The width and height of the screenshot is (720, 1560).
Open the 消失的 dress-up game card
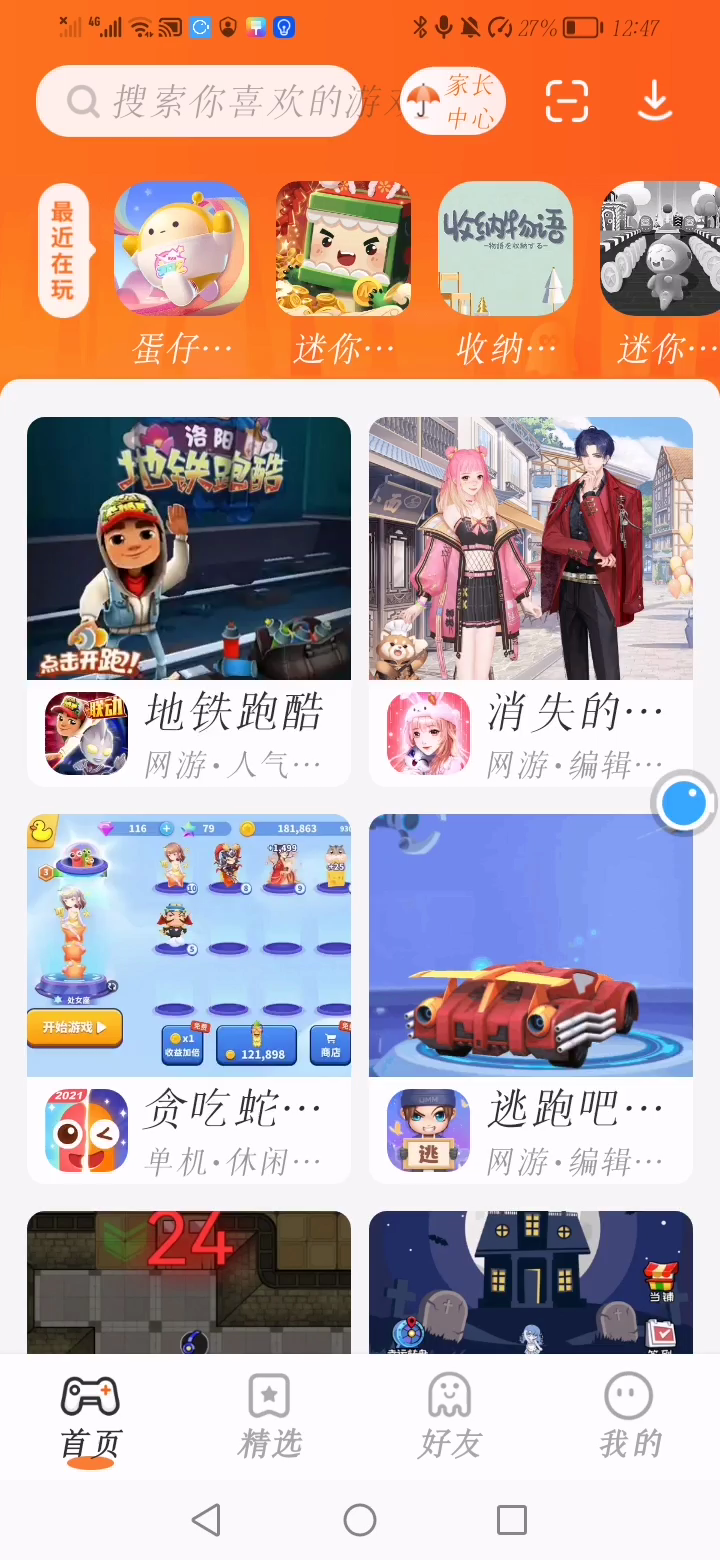[531, 601]
